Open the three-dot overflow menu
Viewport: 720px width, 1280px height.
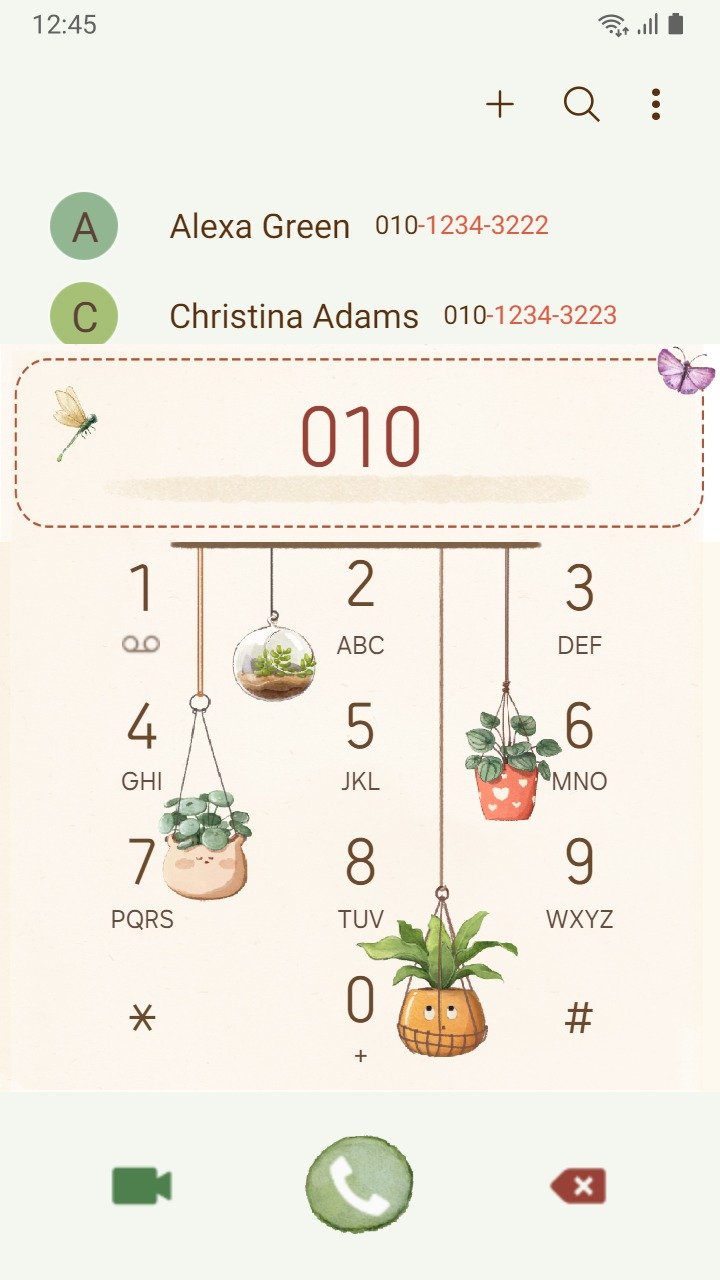point(655,104)
